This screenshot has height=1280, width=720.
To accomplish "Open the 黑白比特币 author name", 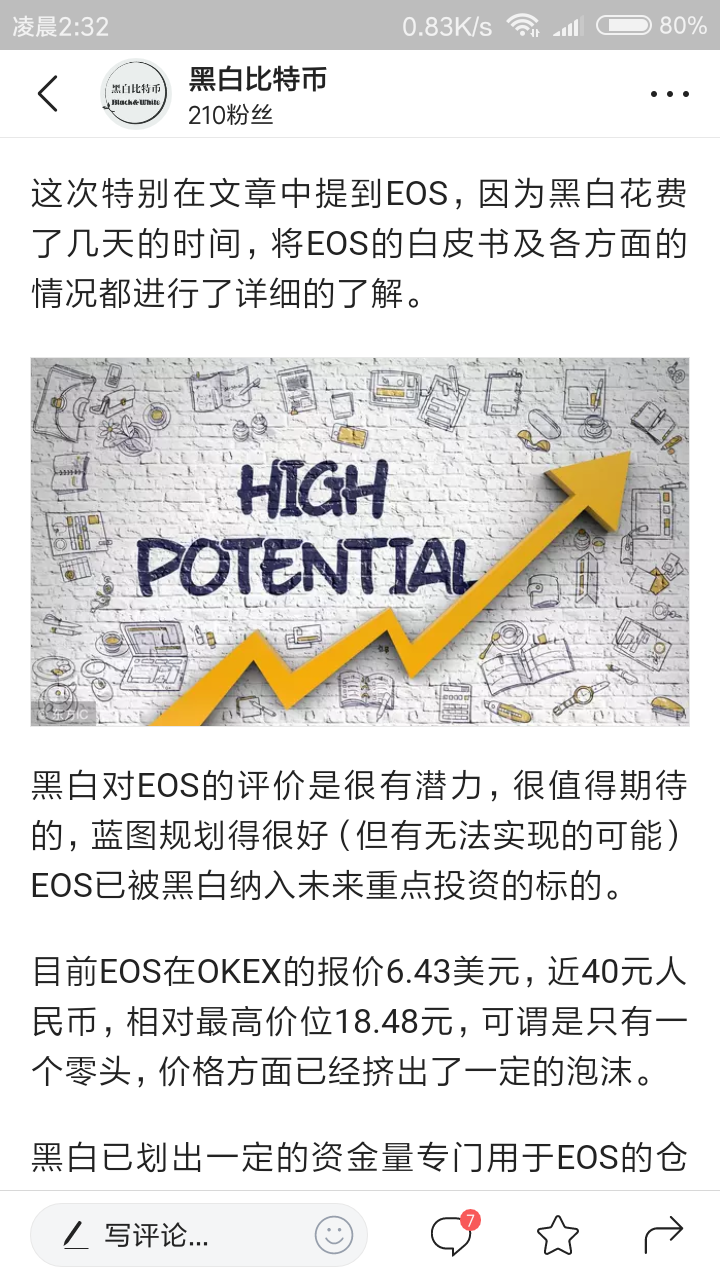I will 258,79.
